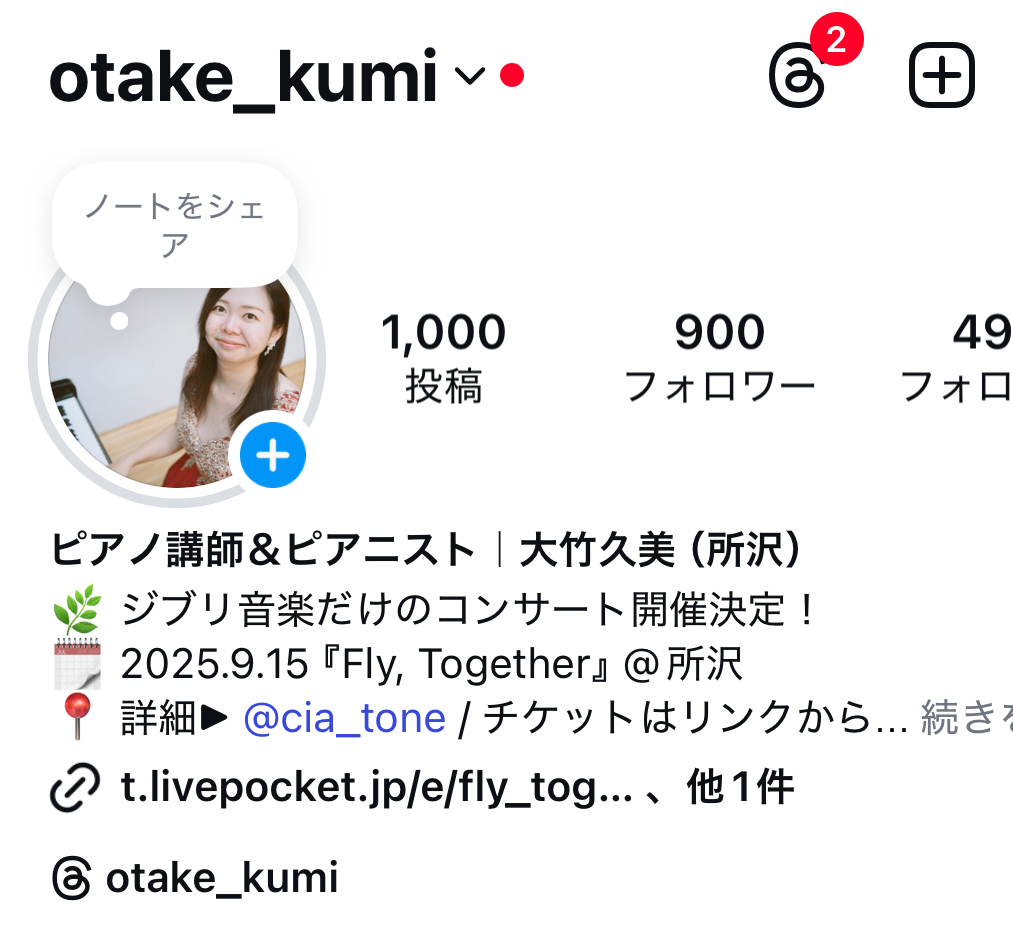
Task: View the 1,000 投稿 posts count
Action: (443, 357)
